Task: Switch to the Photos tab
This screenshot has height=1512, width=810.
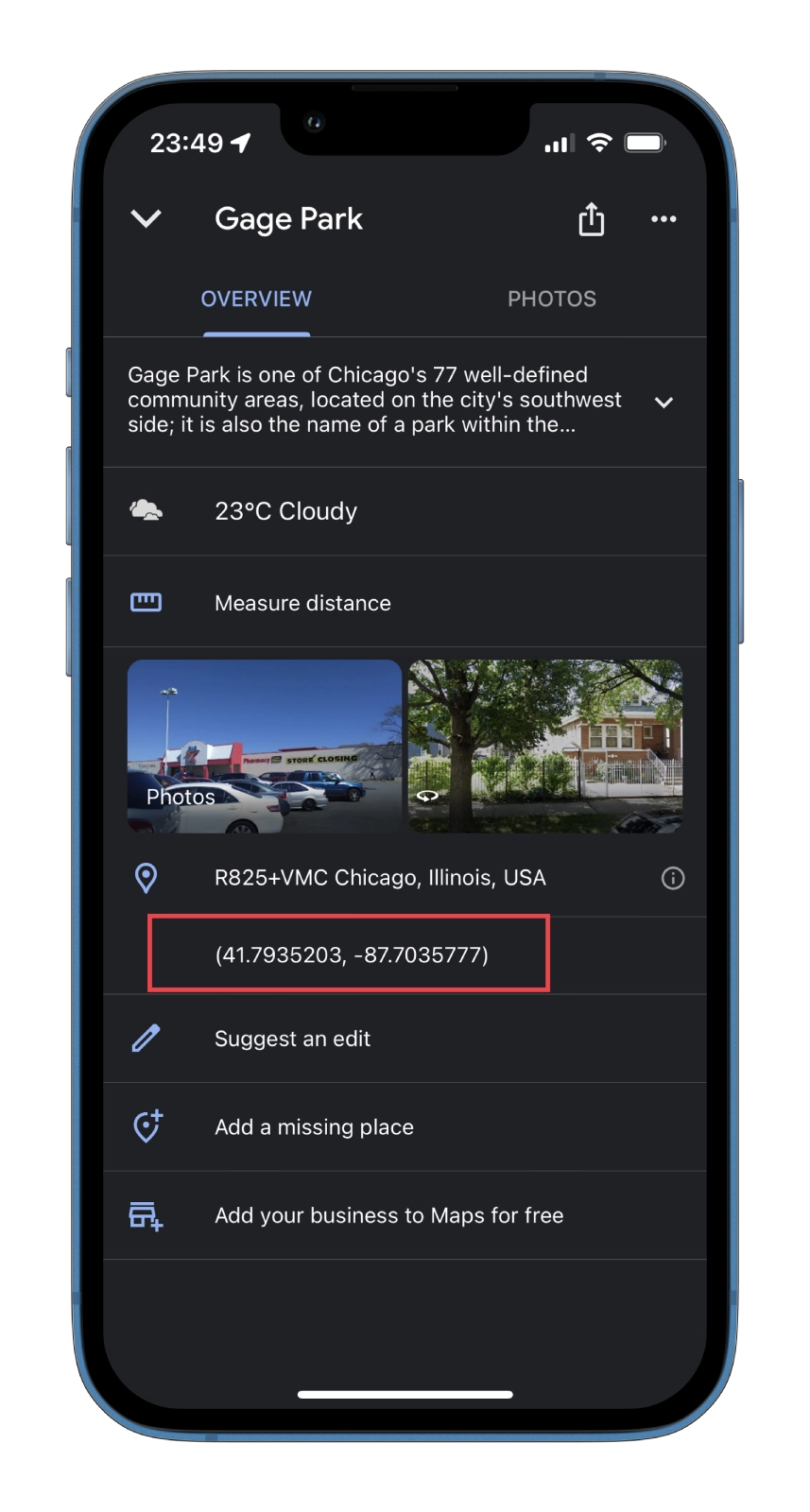Action: tap(551, 300)
